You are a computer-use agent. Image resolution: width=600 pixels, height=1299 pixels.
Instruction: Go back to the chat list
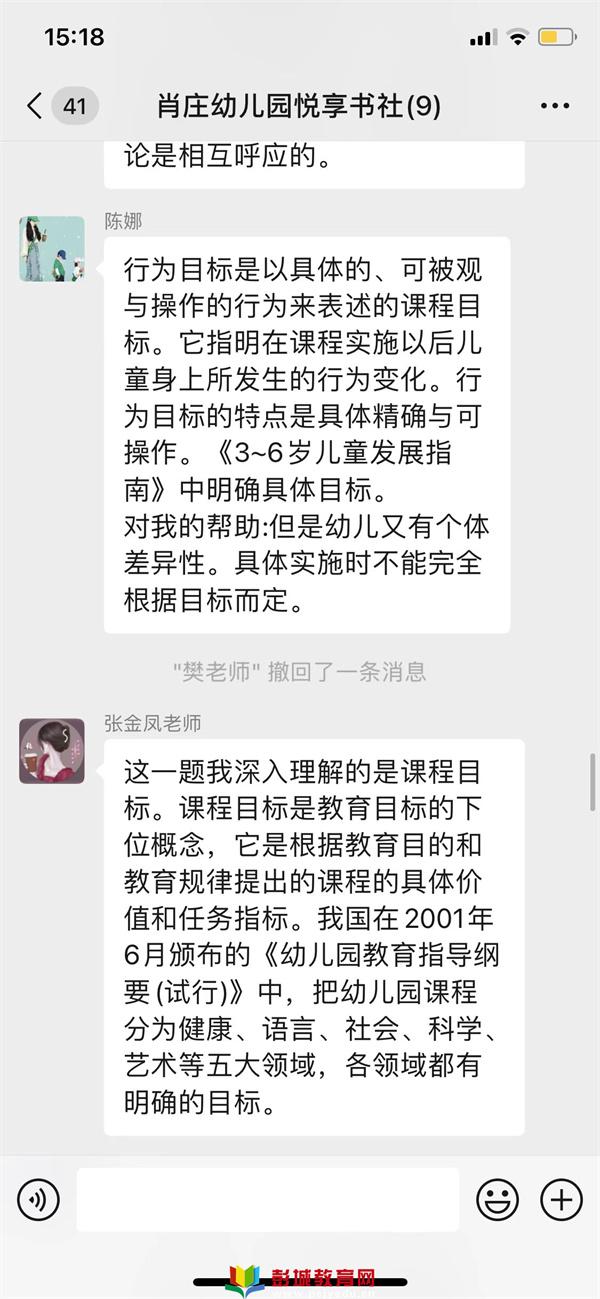coord(36,106)
